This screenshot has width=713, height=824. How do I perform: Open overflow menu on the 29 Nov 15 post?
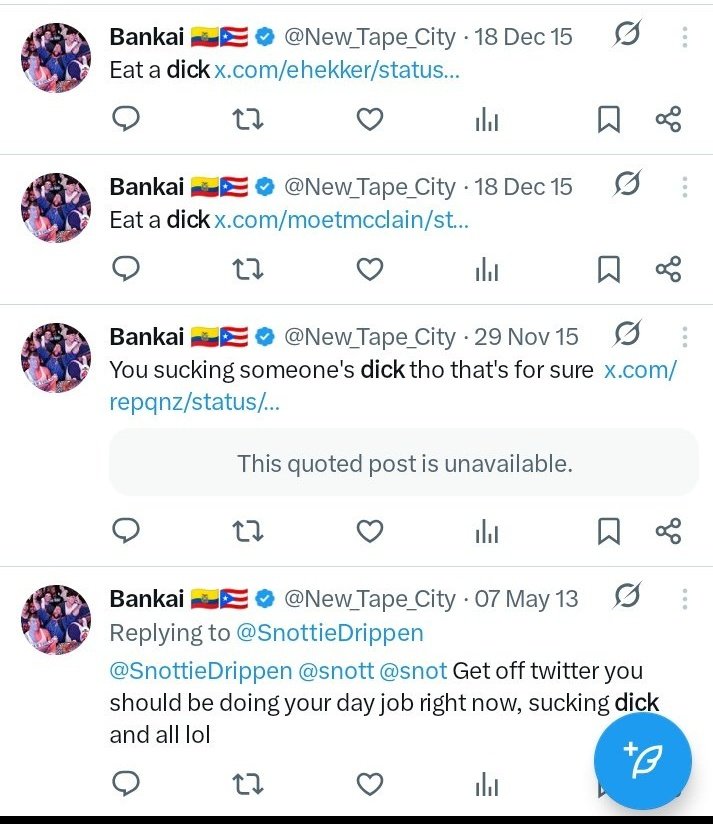click(x=685, y=337)
